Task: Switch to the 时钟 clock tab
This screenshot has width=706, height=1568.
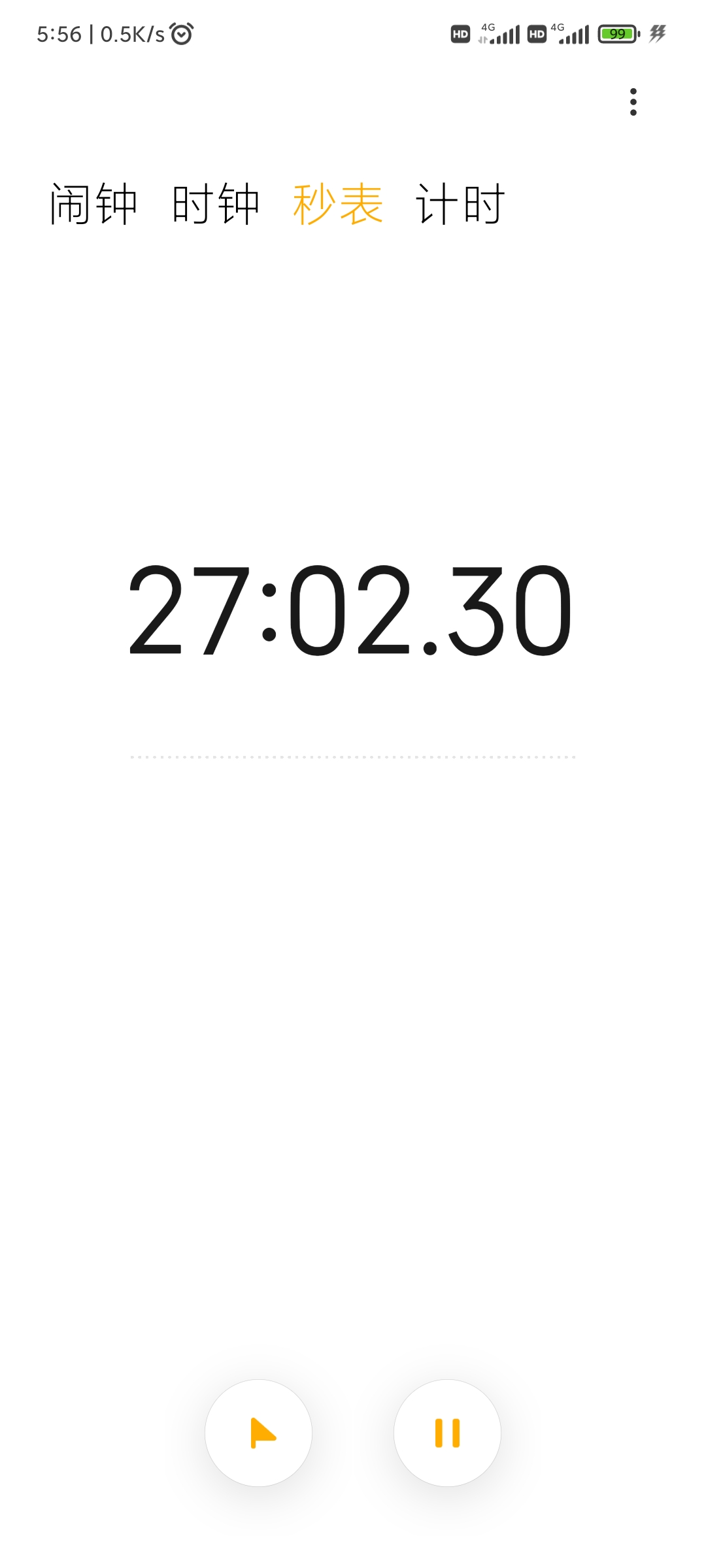Action: click(x=216, y=204)
